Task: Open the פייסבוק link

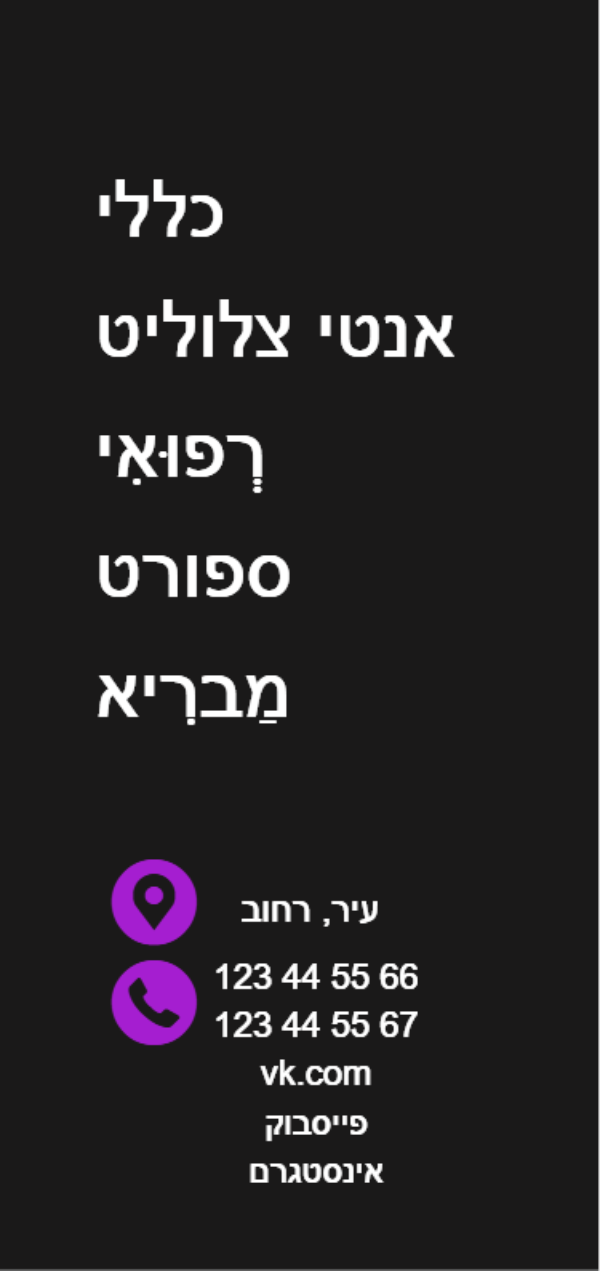Action: [x=316, y=1123]
